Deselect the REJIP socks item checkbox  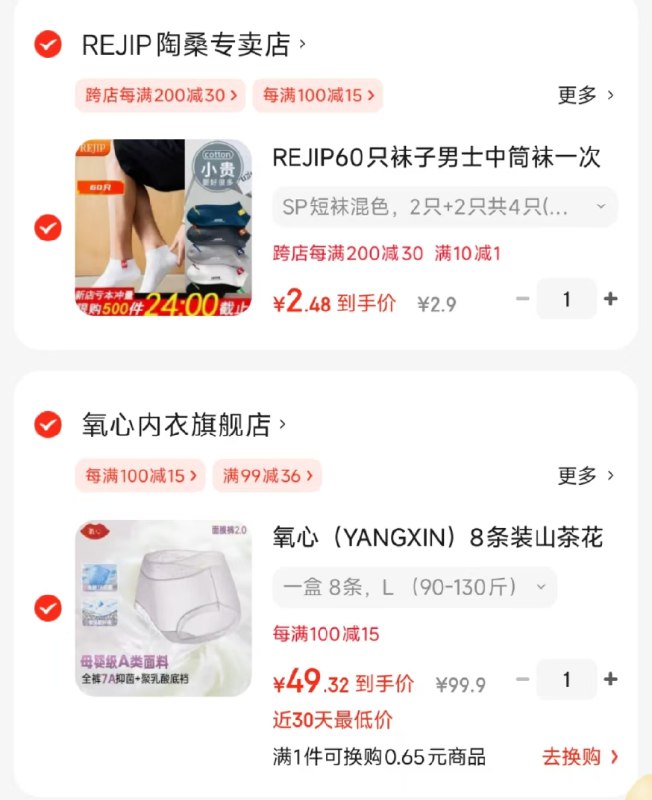(x=48, y=228)
